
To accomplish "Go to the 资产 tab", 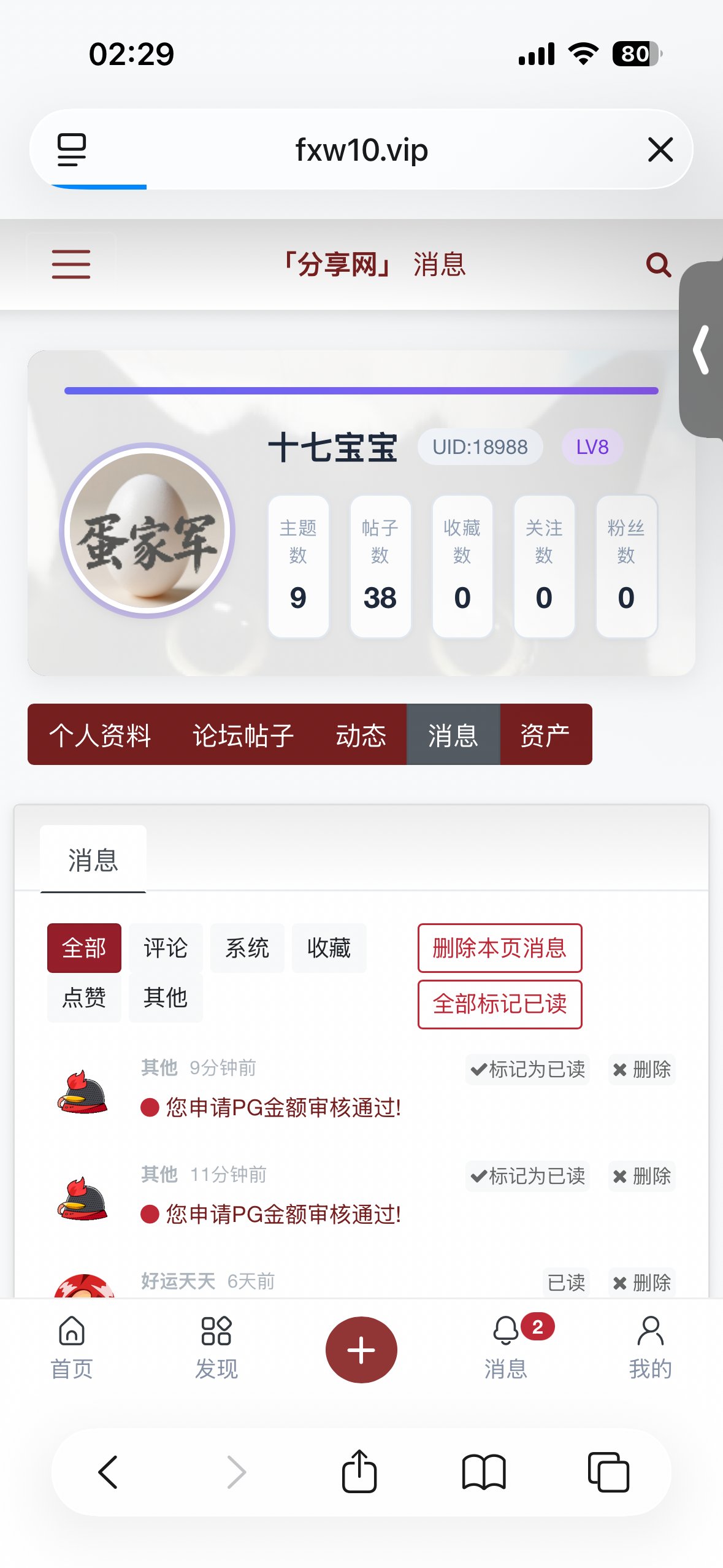I will [x=545, y=735].
